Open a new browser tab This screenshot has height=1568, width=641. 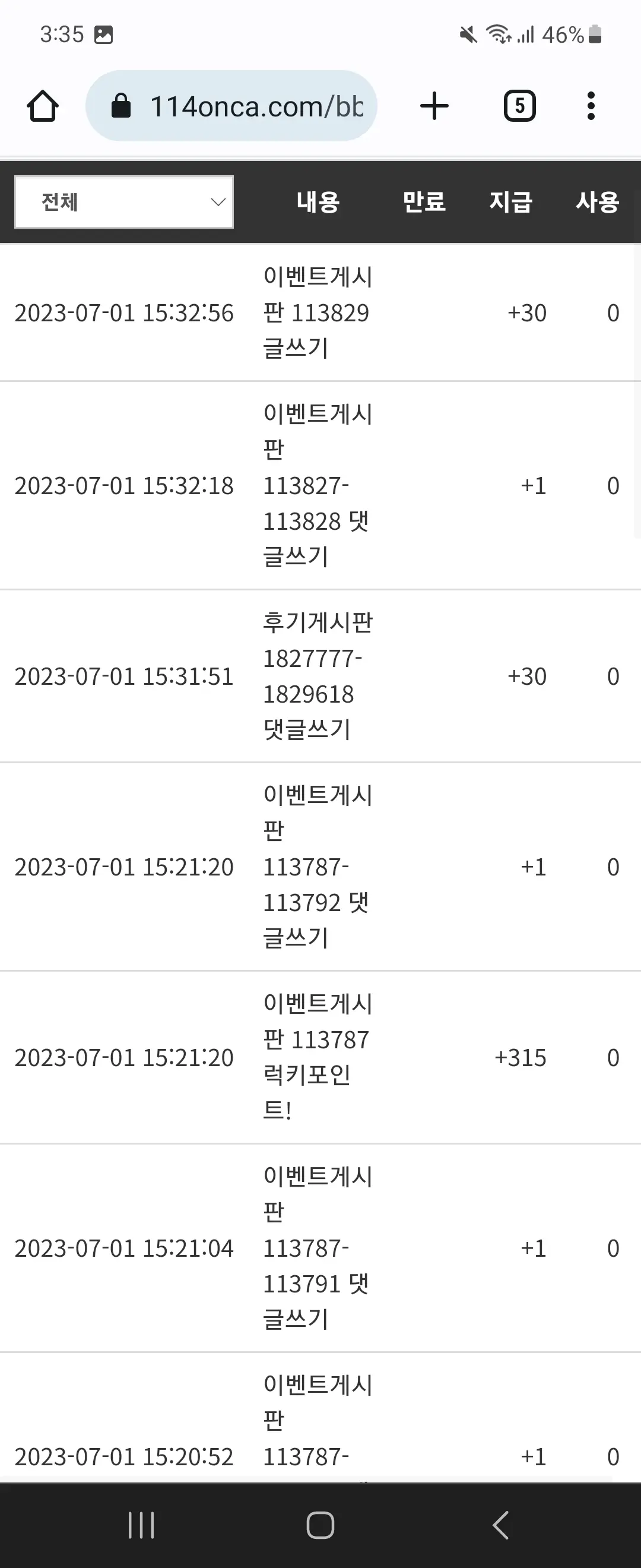coord(434,106)
